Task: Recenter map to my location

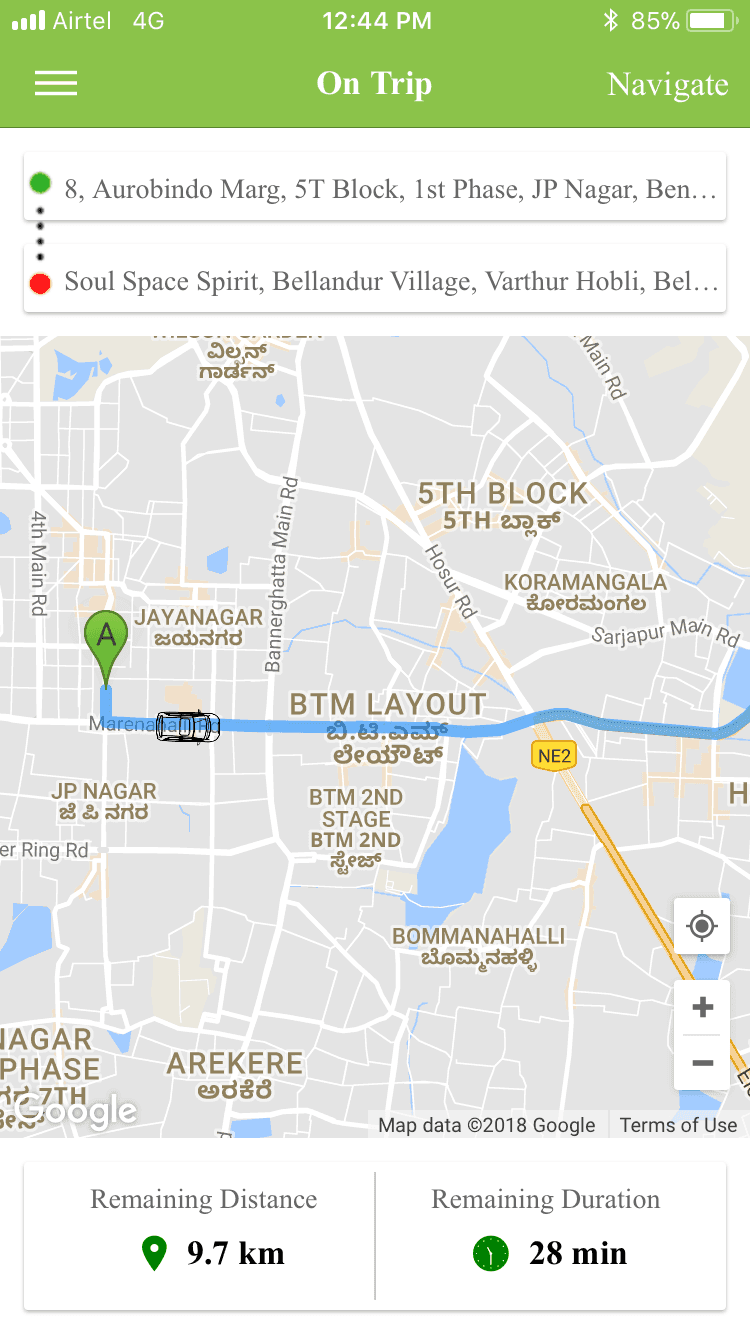Action: pyautogui.click(x=702, y=926)
